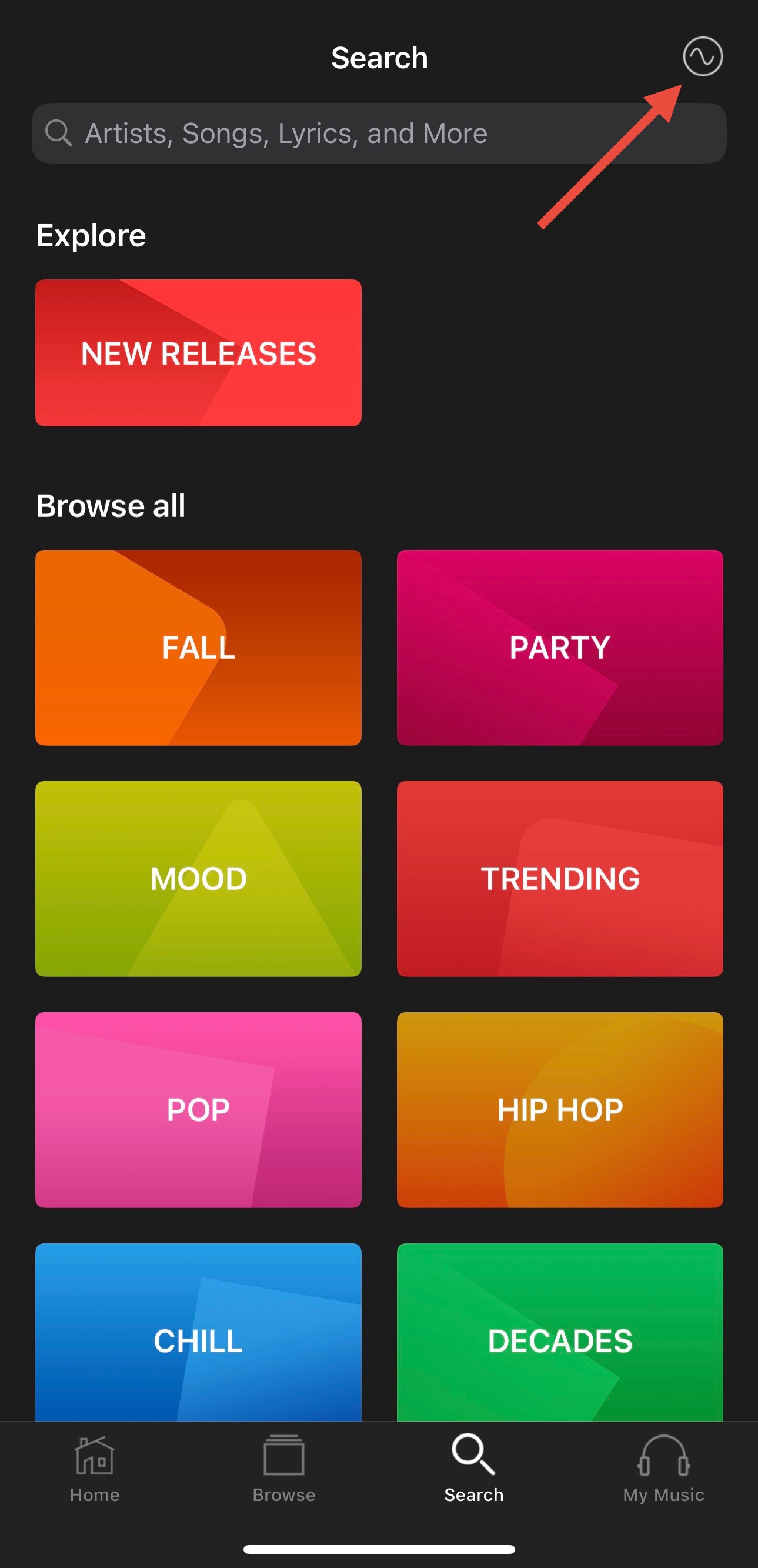Screen dimensions: 758x1568
Task: View the Trending category
Action: [559, 878]
